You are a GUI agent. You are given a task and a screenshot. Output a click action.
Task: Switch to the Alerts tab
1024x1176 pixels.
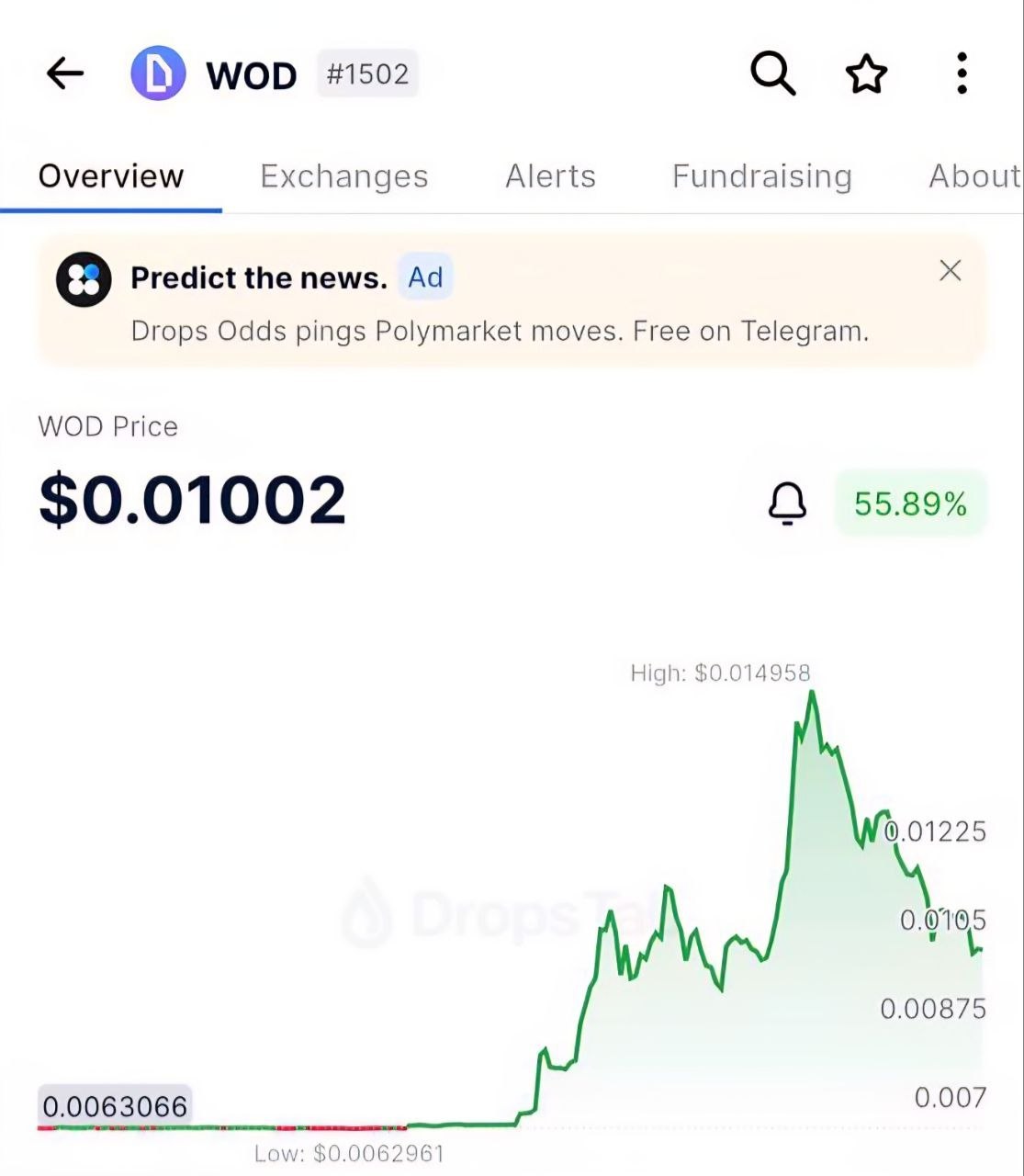tap(551, 176)
